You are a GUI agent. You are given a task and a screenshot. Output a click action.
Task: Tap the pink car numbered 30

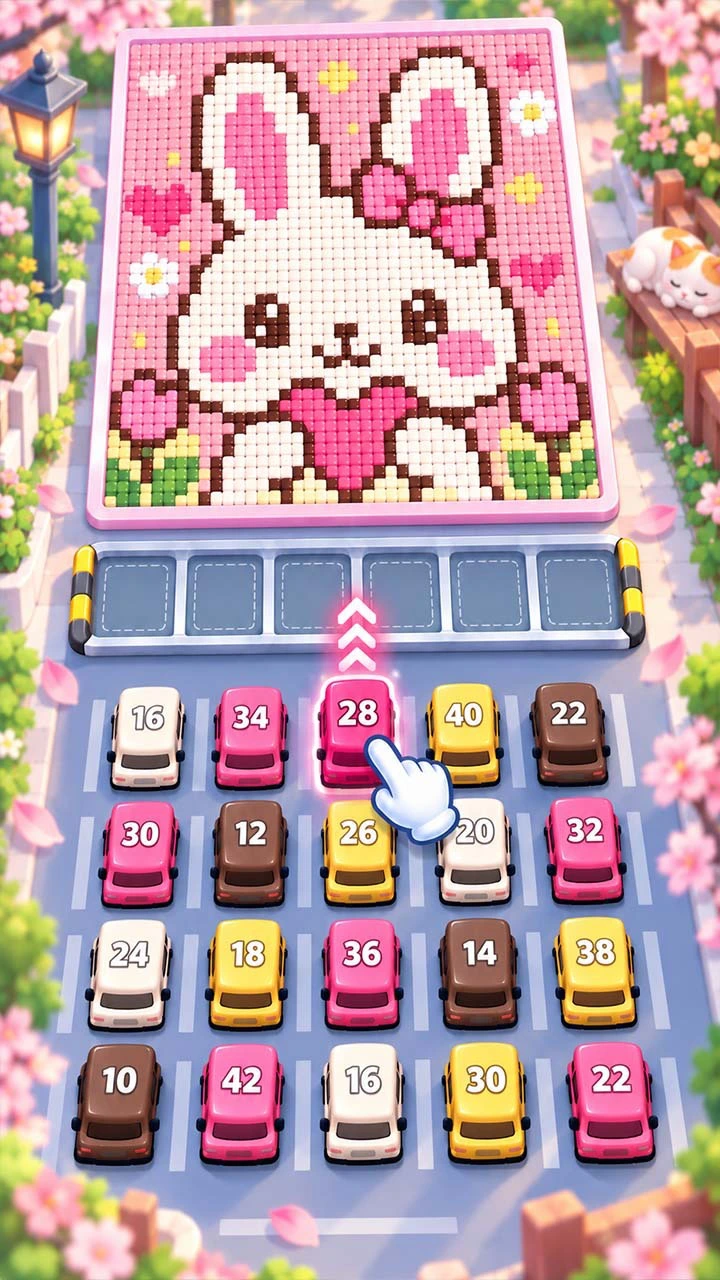[140, 853]
